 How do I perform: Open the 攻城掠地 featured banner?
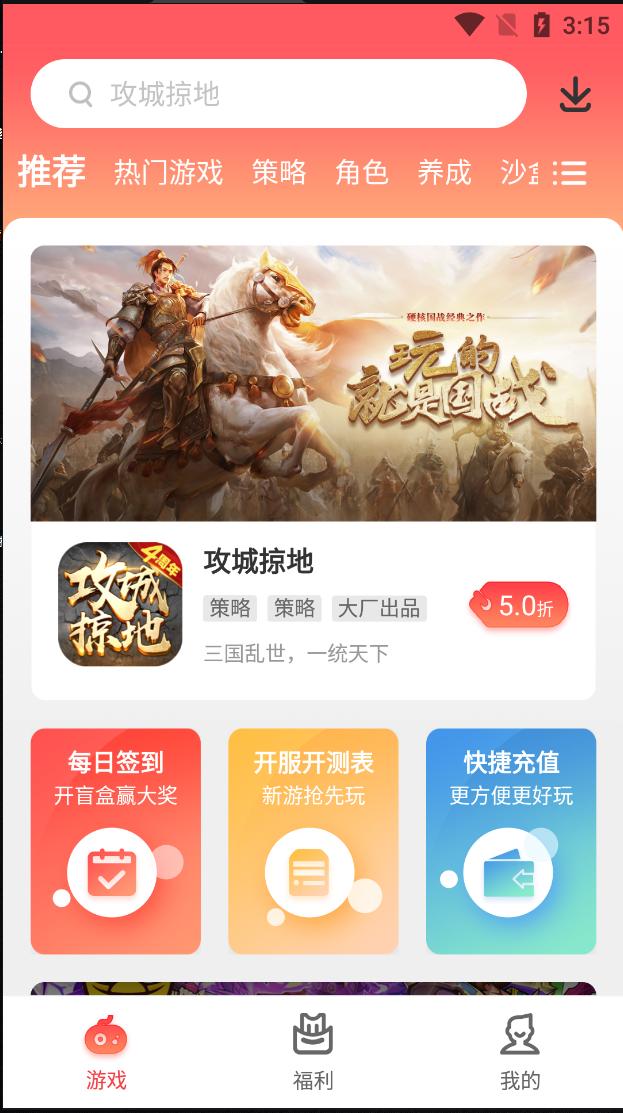313,383
